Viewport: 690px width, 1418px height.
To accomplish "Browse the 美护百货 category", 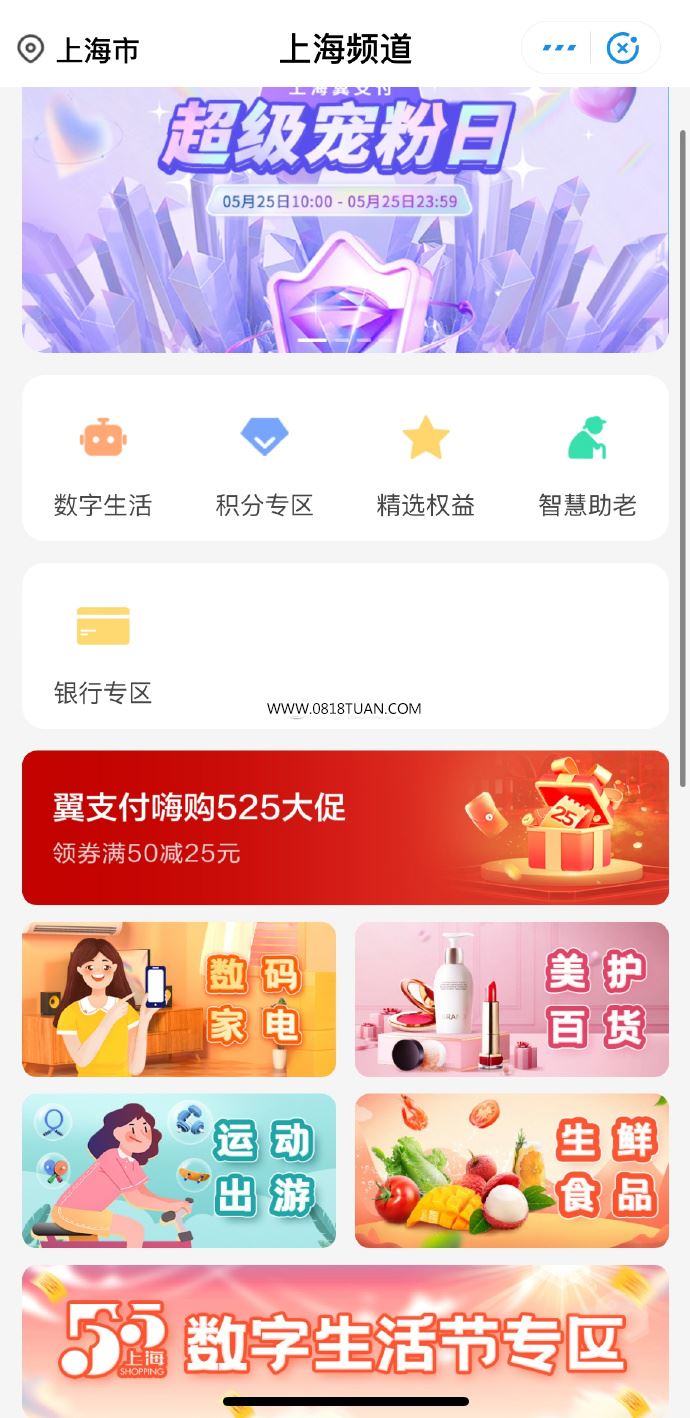I will pyautogui.click(x=512, y=999).
